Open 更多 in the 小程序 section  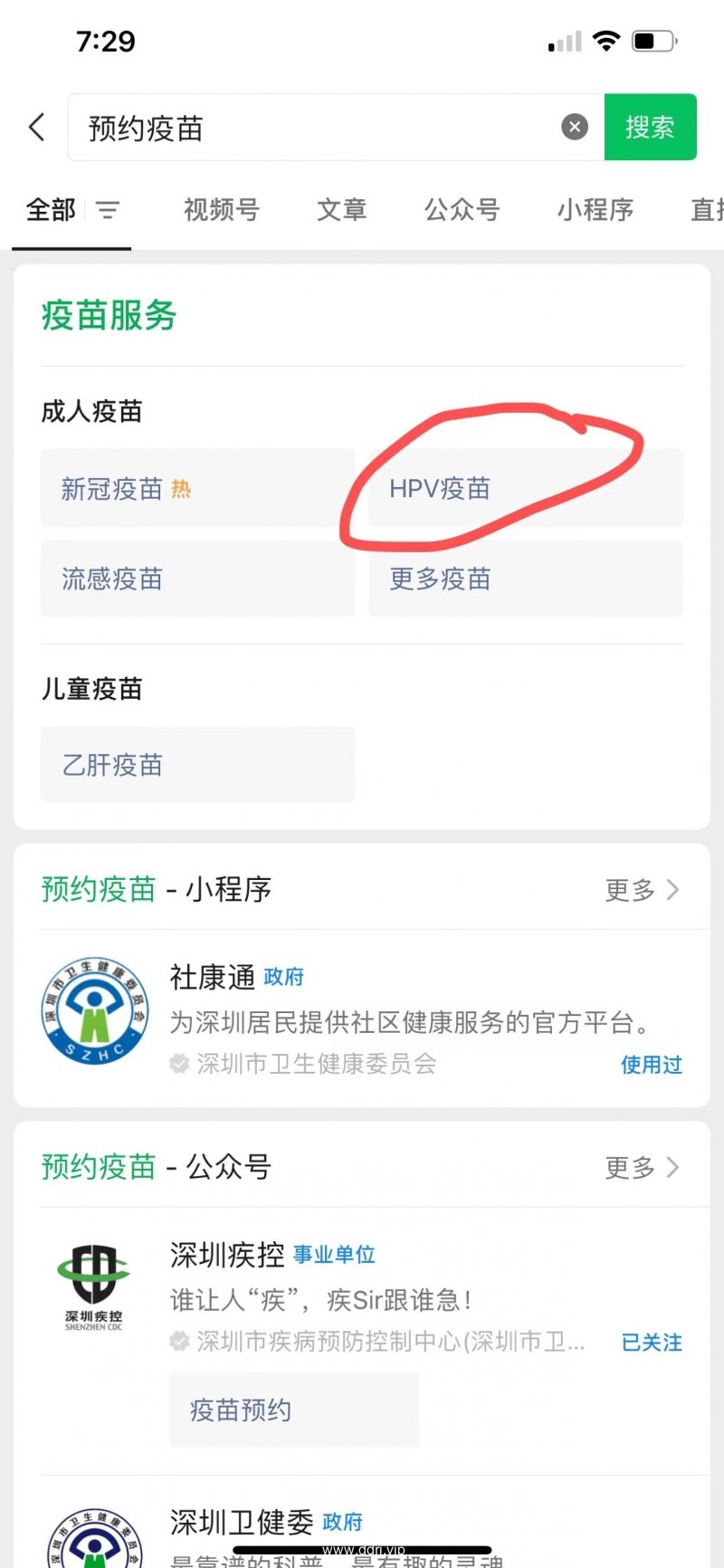coord(642,890)
